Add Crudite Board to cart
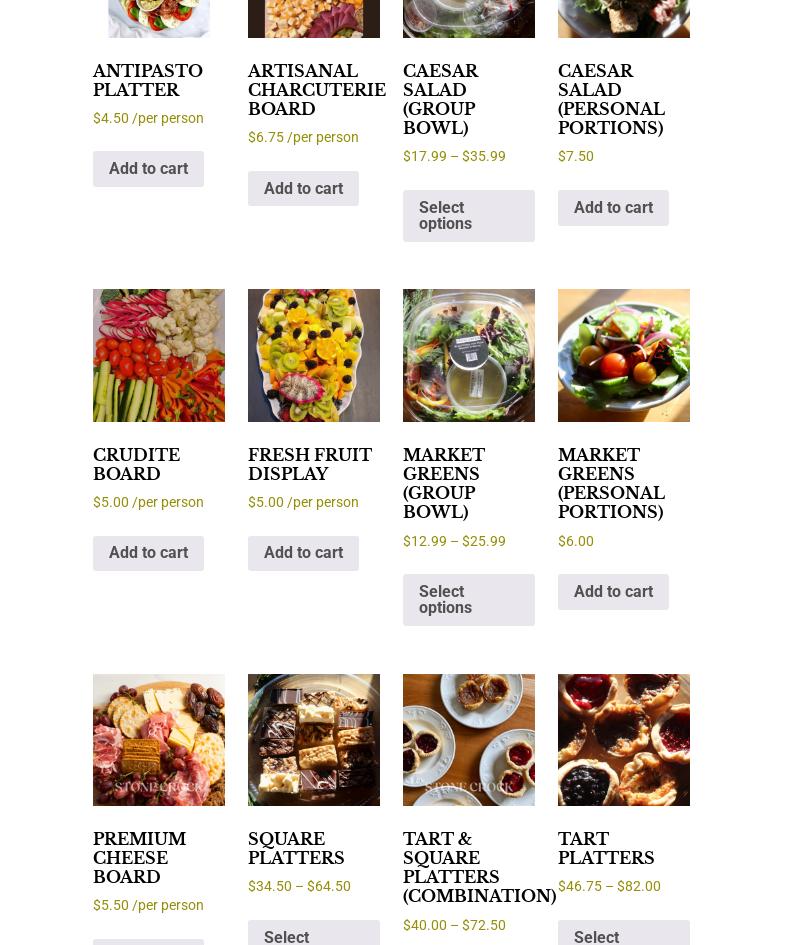Screen dimensions: 785x945 (x=148, y=553)
